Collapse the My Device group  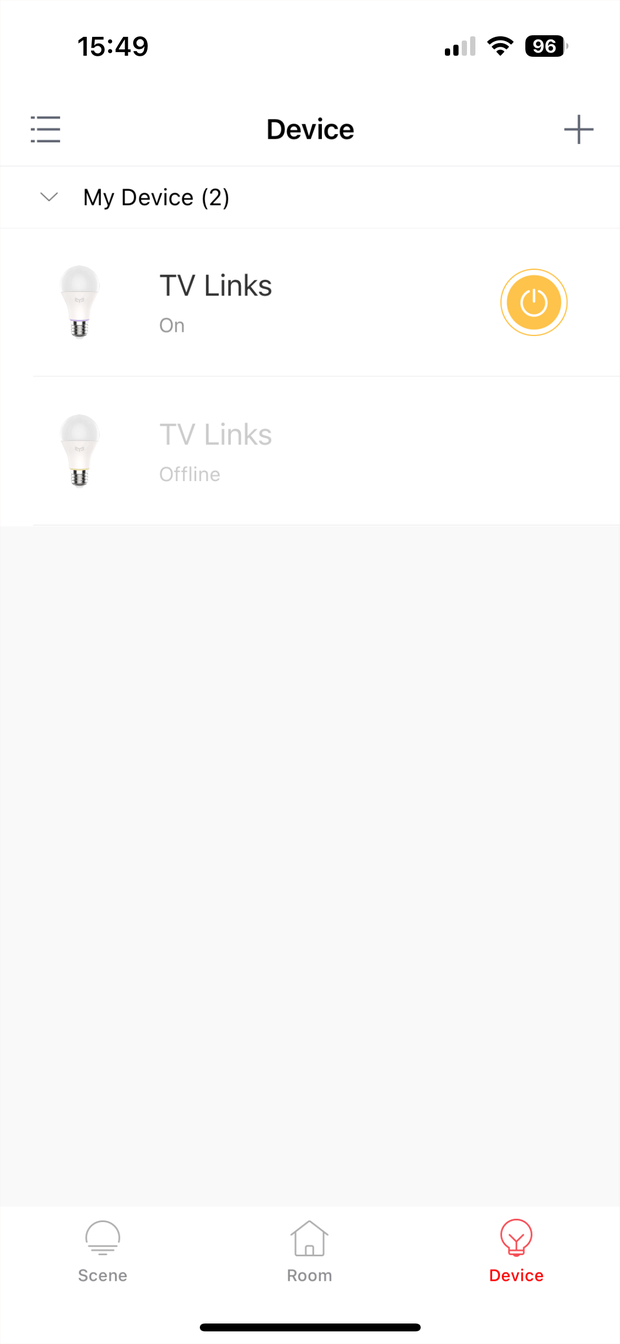point(49,197)
